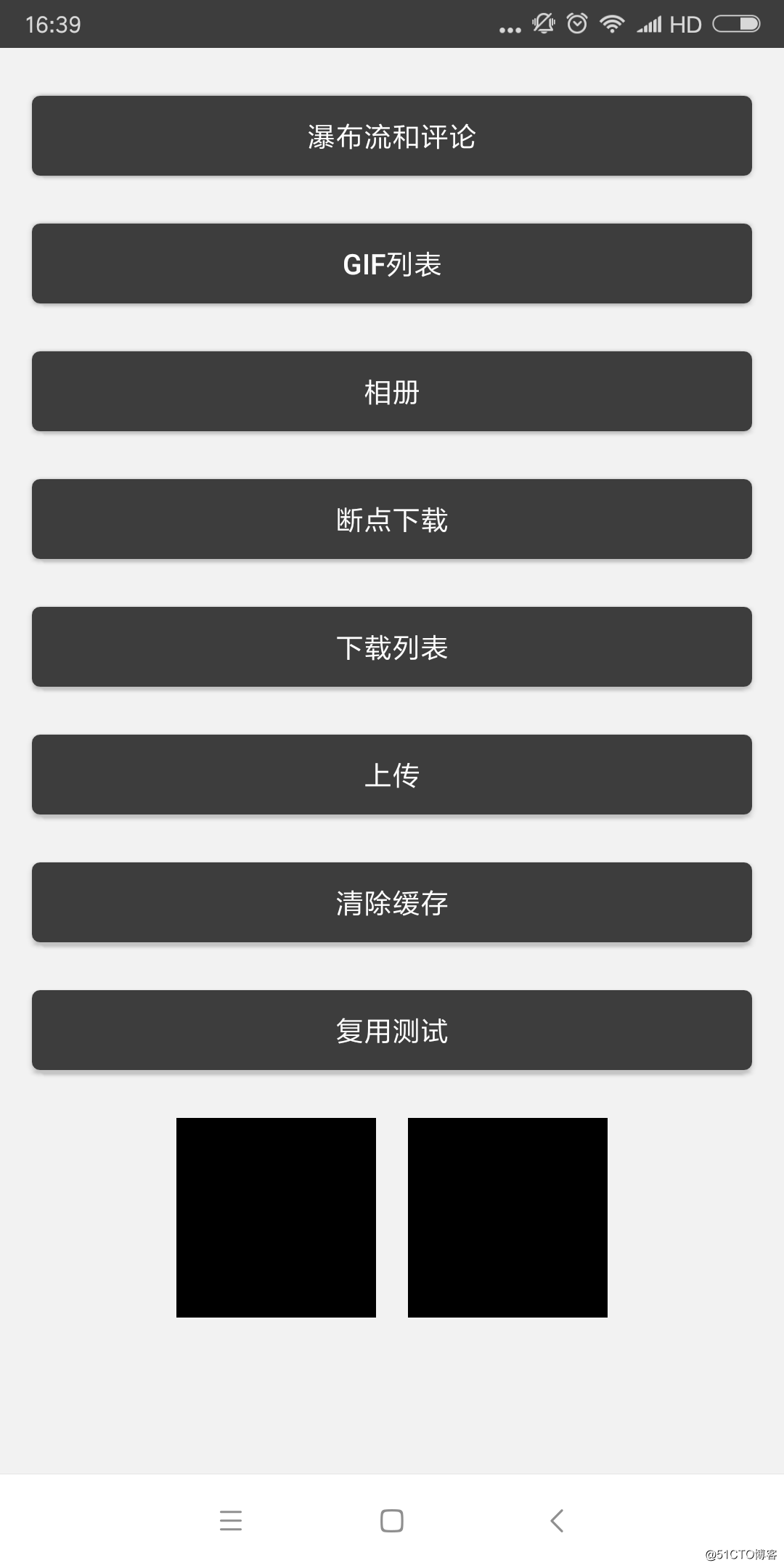View the 下载列表 download list

[392, 647]
